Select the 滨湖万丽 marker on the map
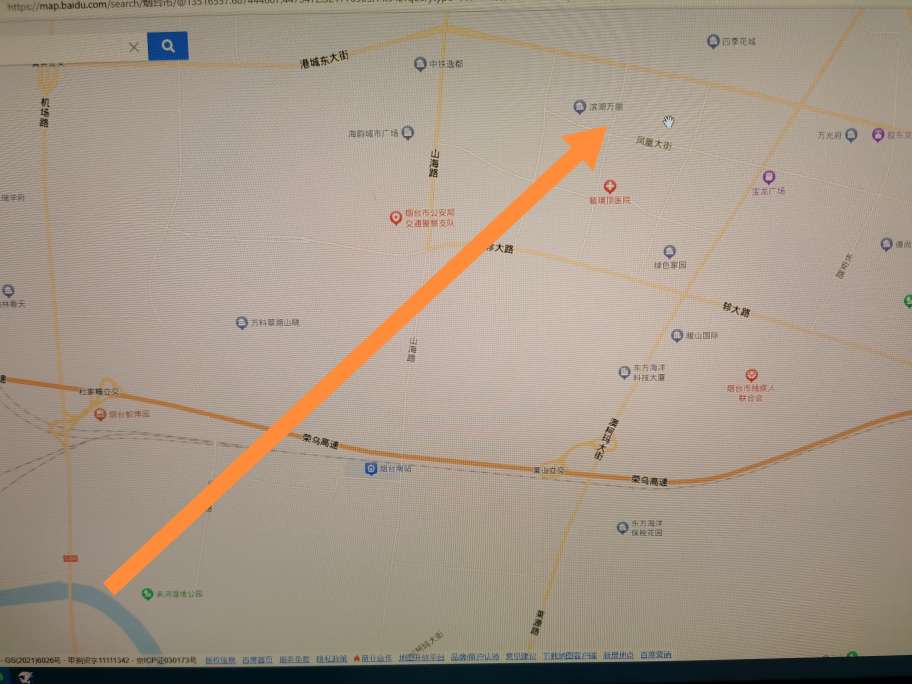Image resolution: width=912 pixels, height=684 pixels. pyautogui.click(x=579, y=106)
